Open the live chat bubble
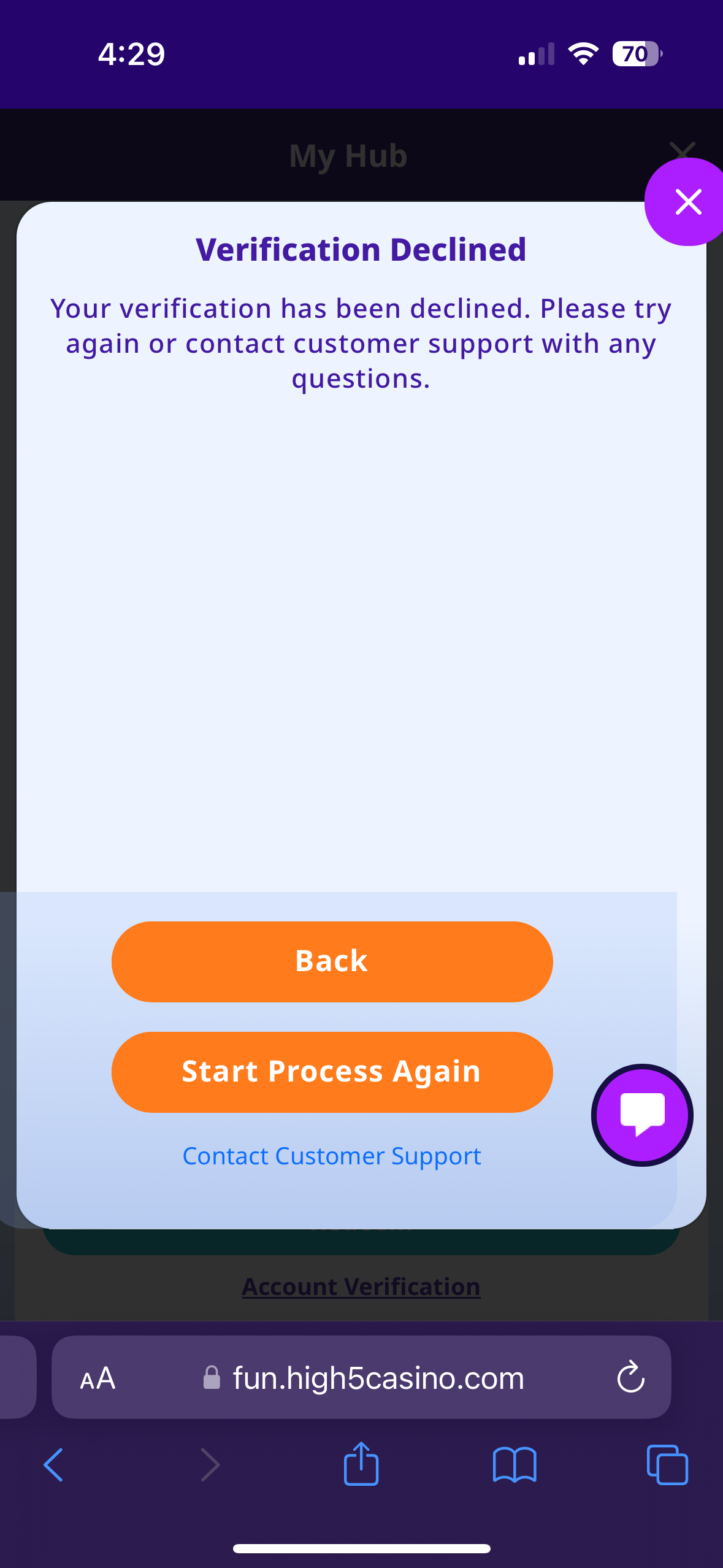Image resolution: width=723 pixels, height=1568 pixels. (x=642, y=1115)
